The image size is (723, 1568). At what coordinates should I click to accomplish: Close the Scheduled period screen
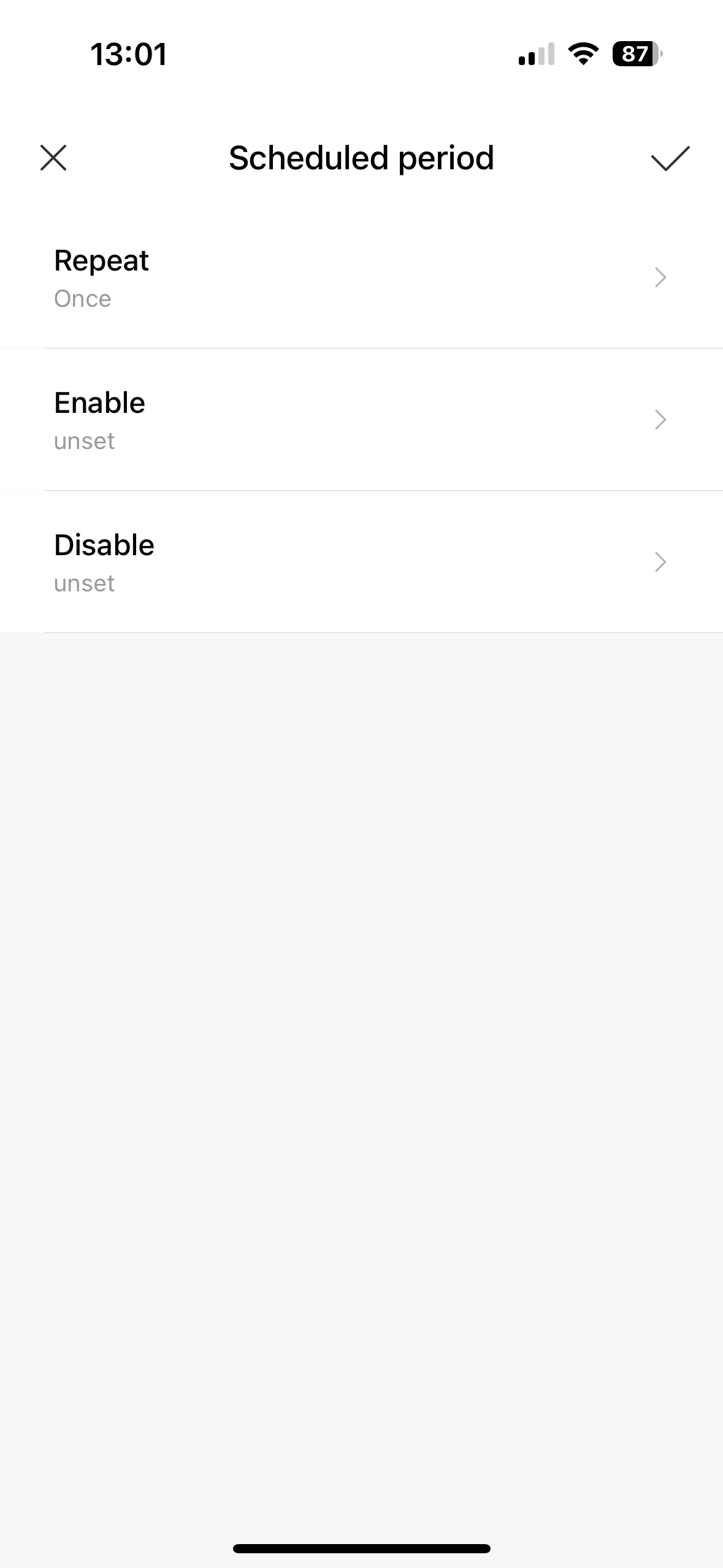click(x=53, y=158)
